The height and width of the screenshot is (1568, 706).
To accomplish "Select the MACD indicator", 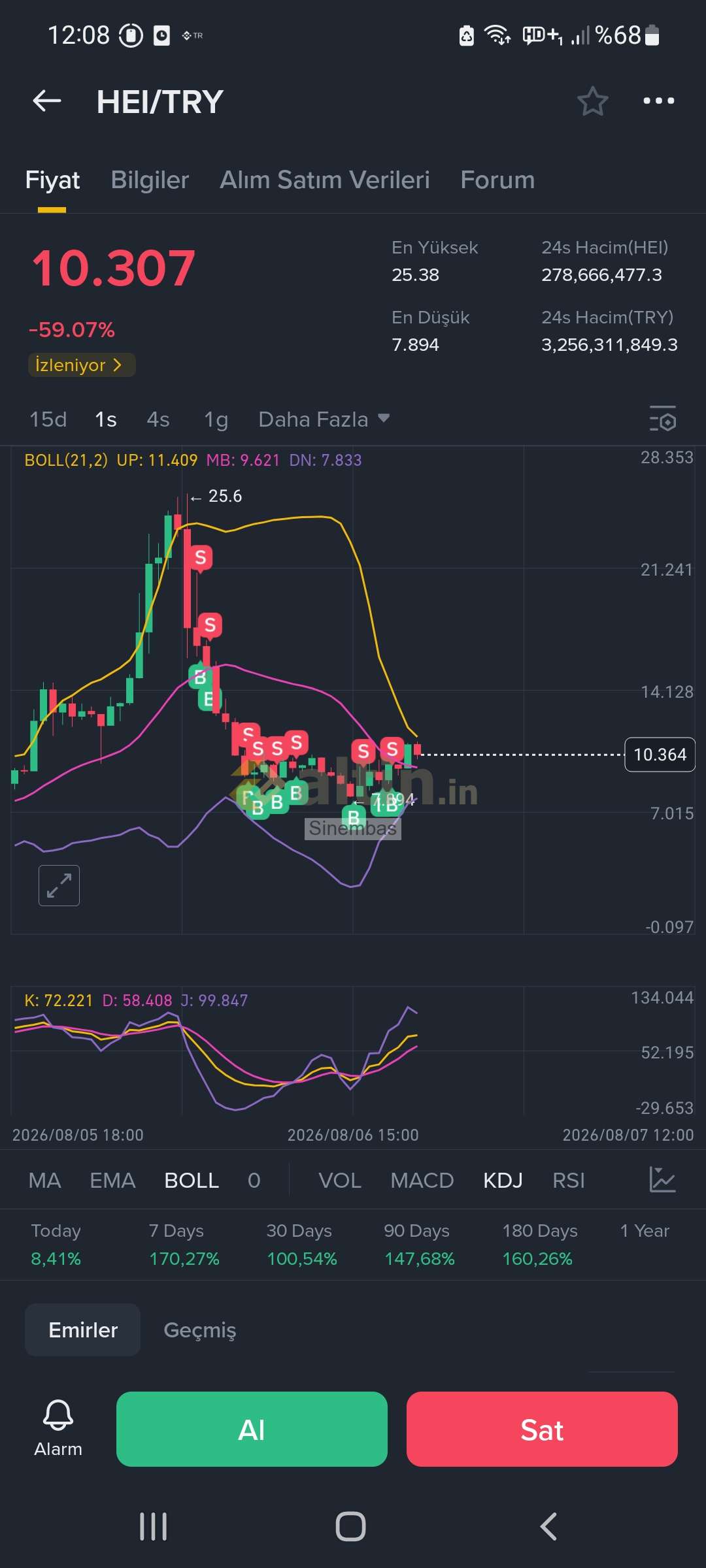I will pyautogui.click(x=422, y=1181).
